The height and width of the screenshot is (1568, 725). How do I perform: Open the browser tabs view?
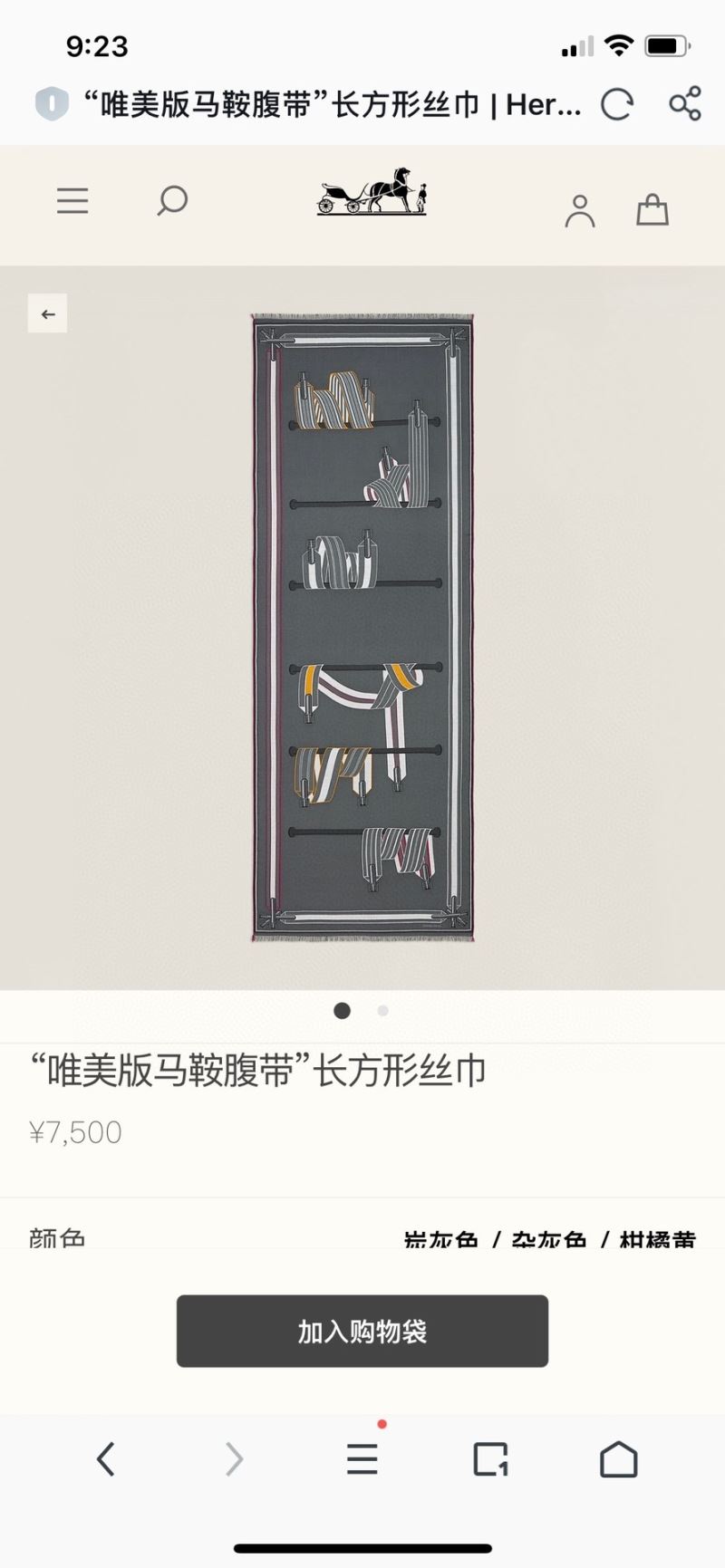(x=490, y=1459)
